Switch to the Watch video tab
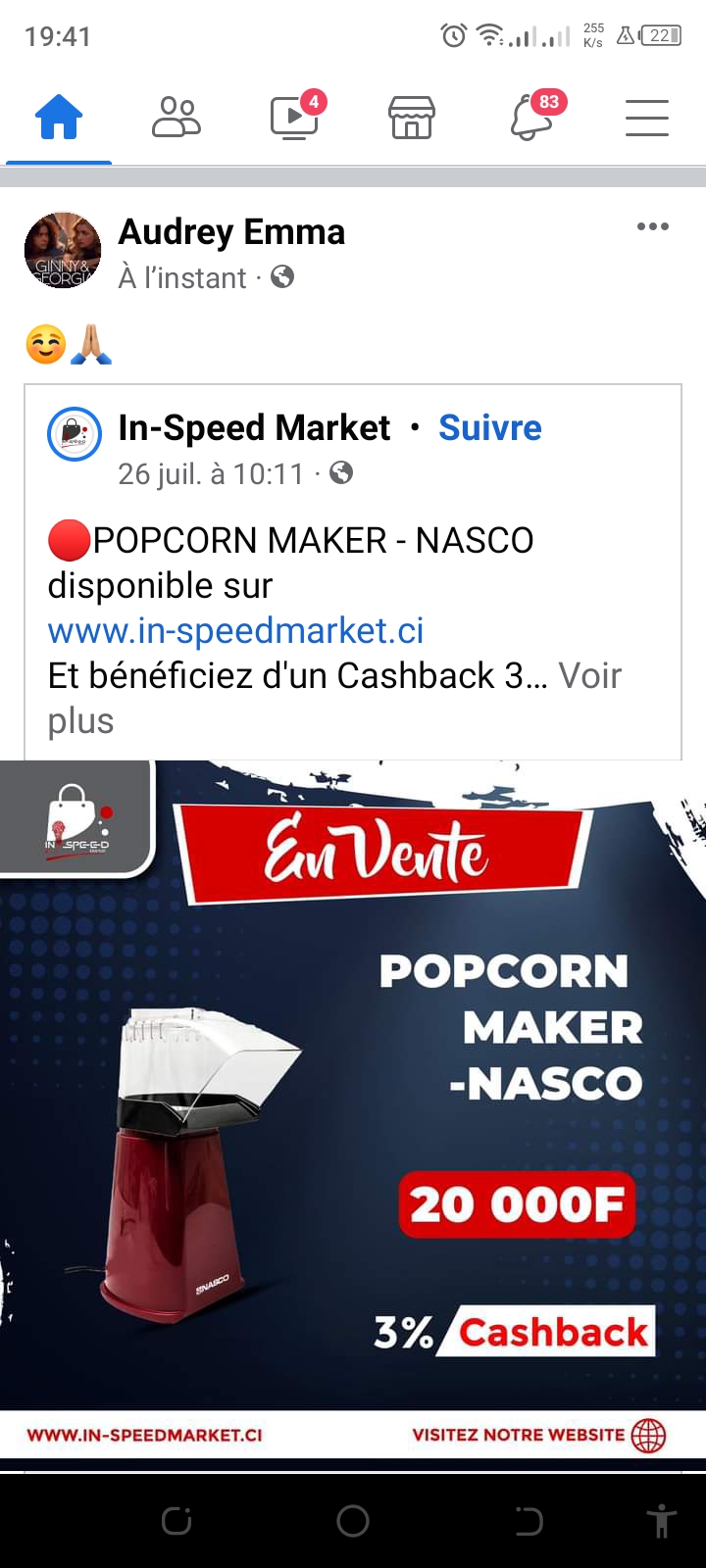The image size is (706, 1568). point(294,119)
